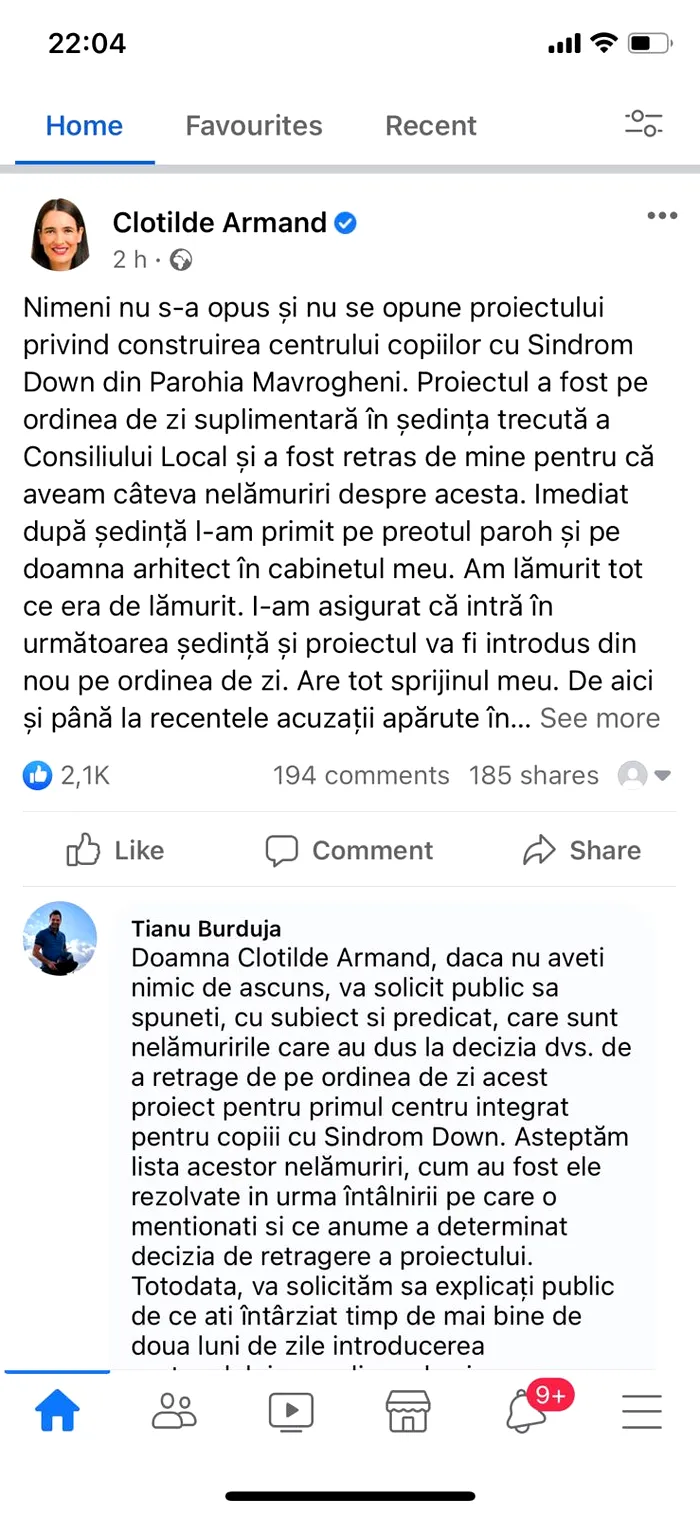Image resolution: width=700 pixels, height=1516 pixels.
Task: Open the feed filter settings icon
Action: (x=643, y=124)
